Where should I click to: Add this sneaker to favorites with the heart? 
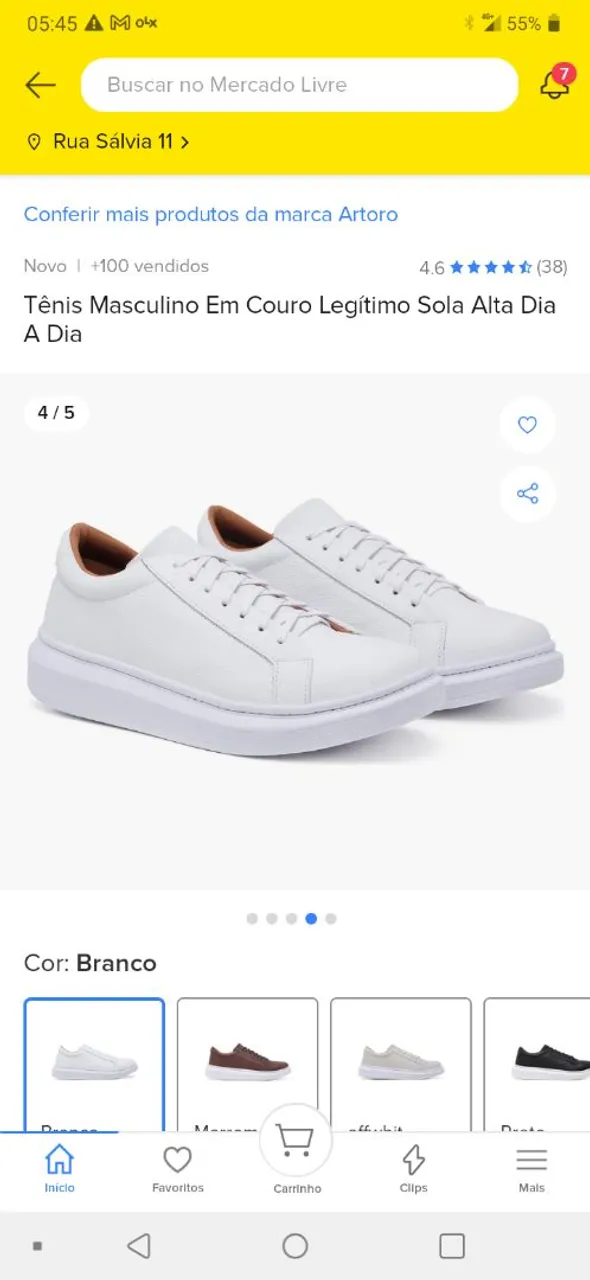[x=528, y=425]
